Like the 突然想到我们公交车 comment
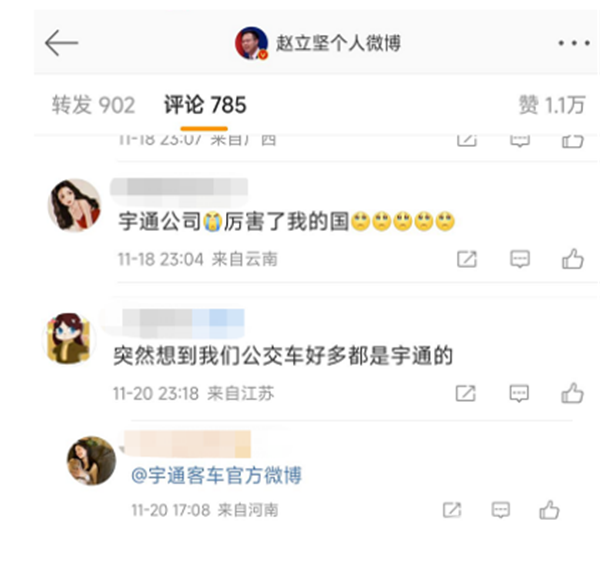 click(x=572, y=393)
